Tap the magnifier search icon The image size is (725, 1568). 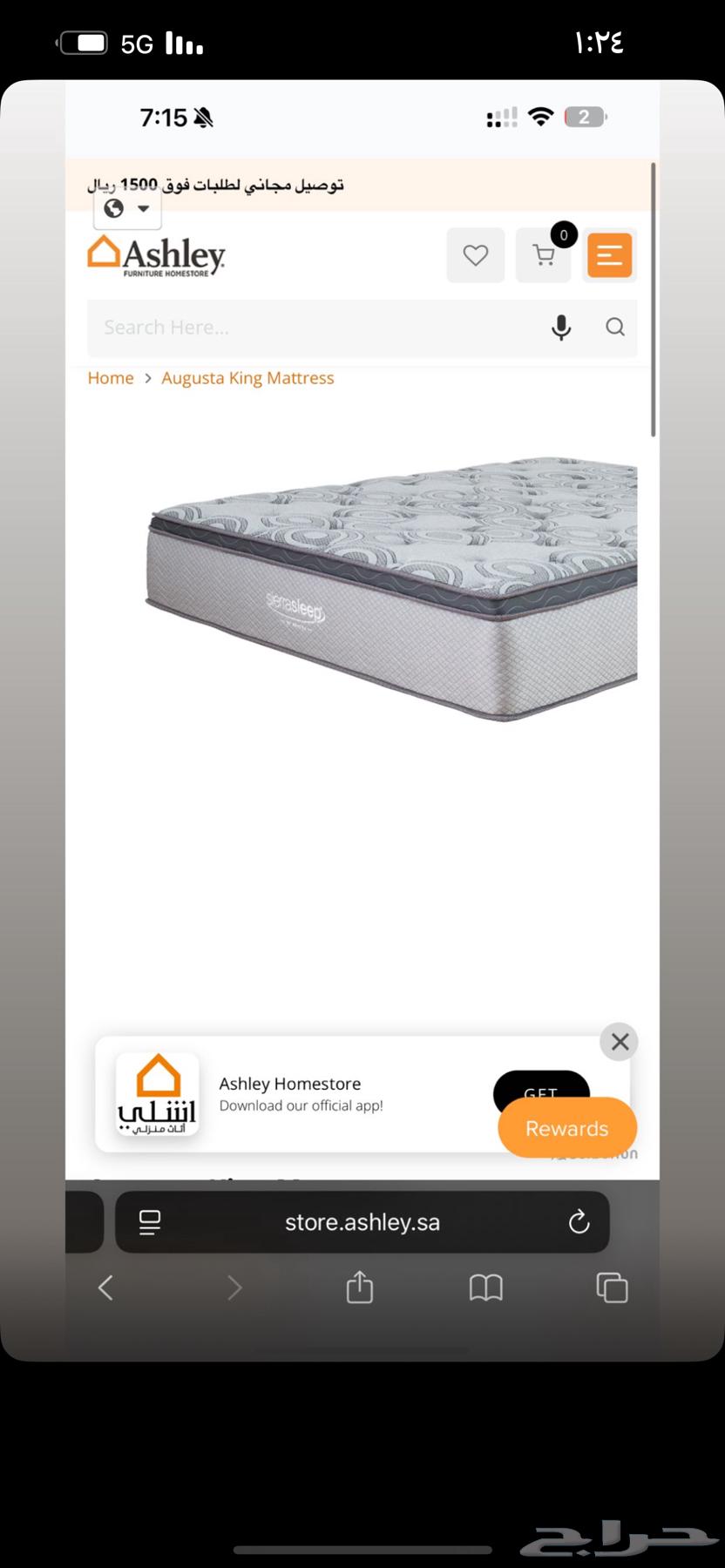coord(615,328)
